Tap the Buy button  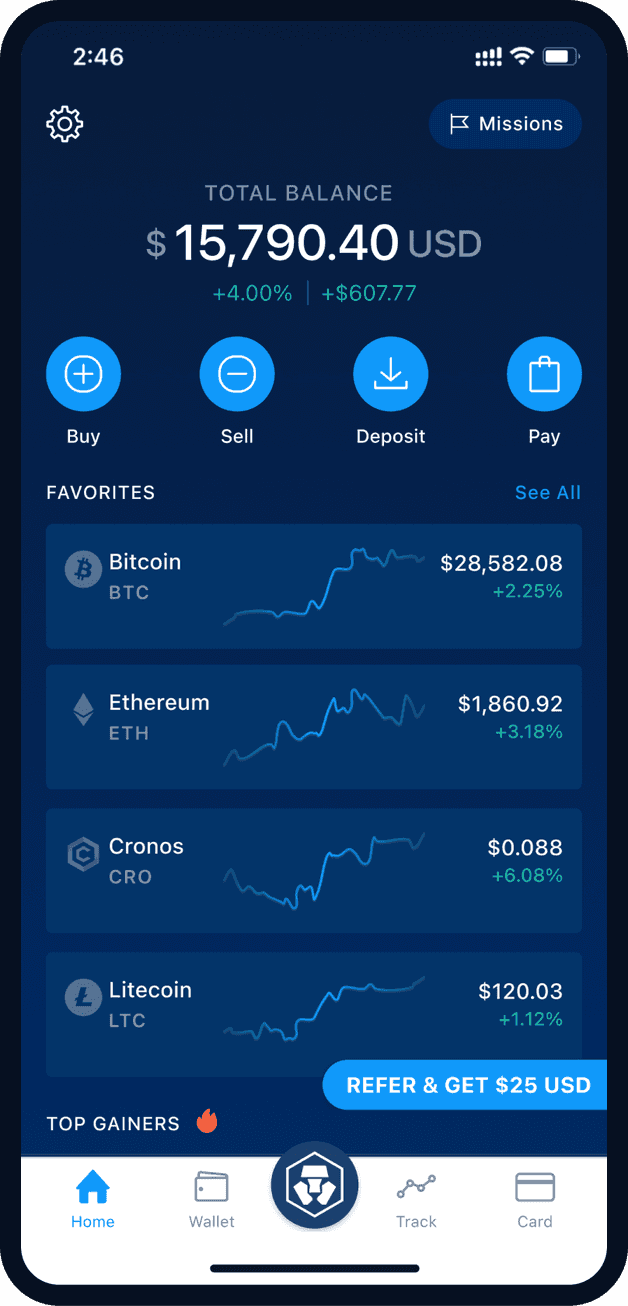click(x=83, y=375)
